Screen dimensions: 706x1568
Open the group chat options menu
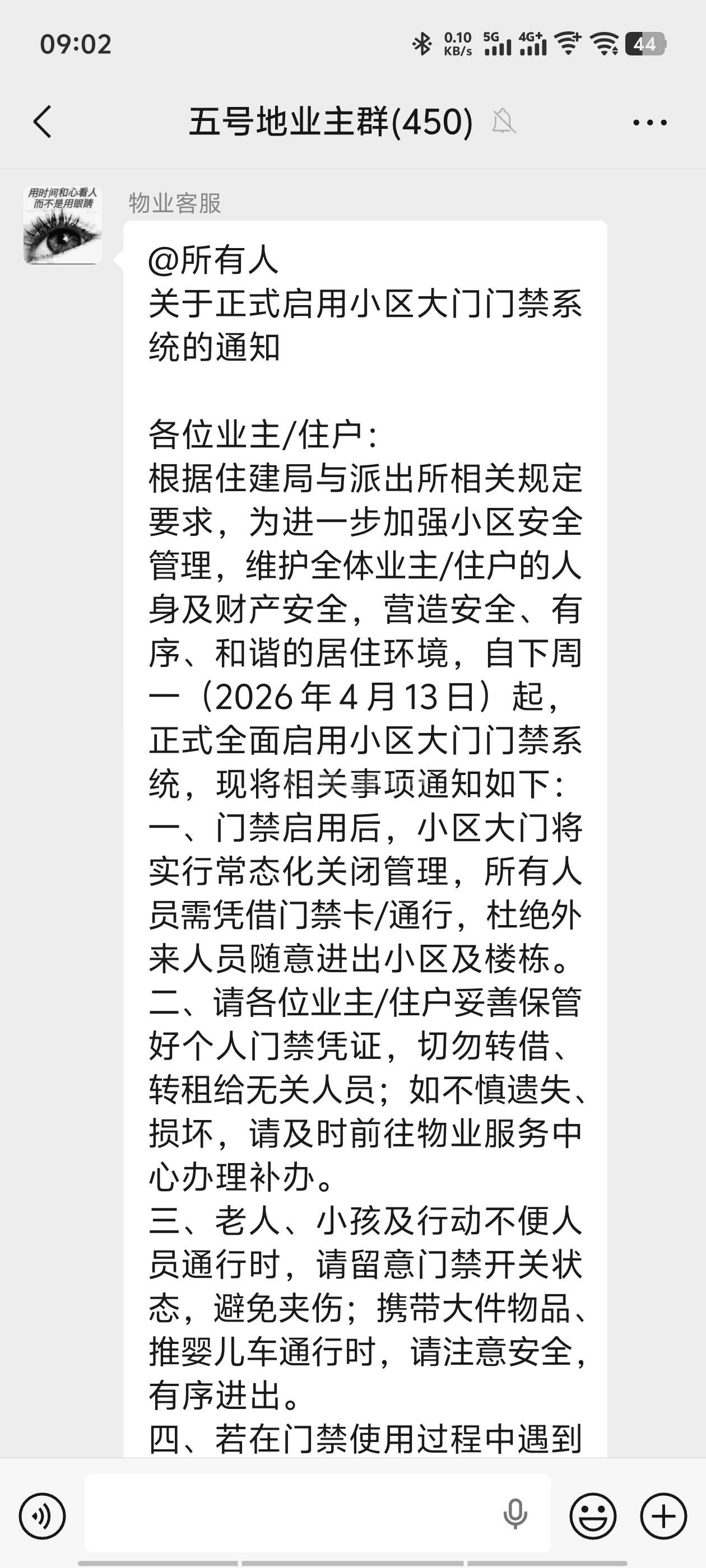tap(649, 122)
